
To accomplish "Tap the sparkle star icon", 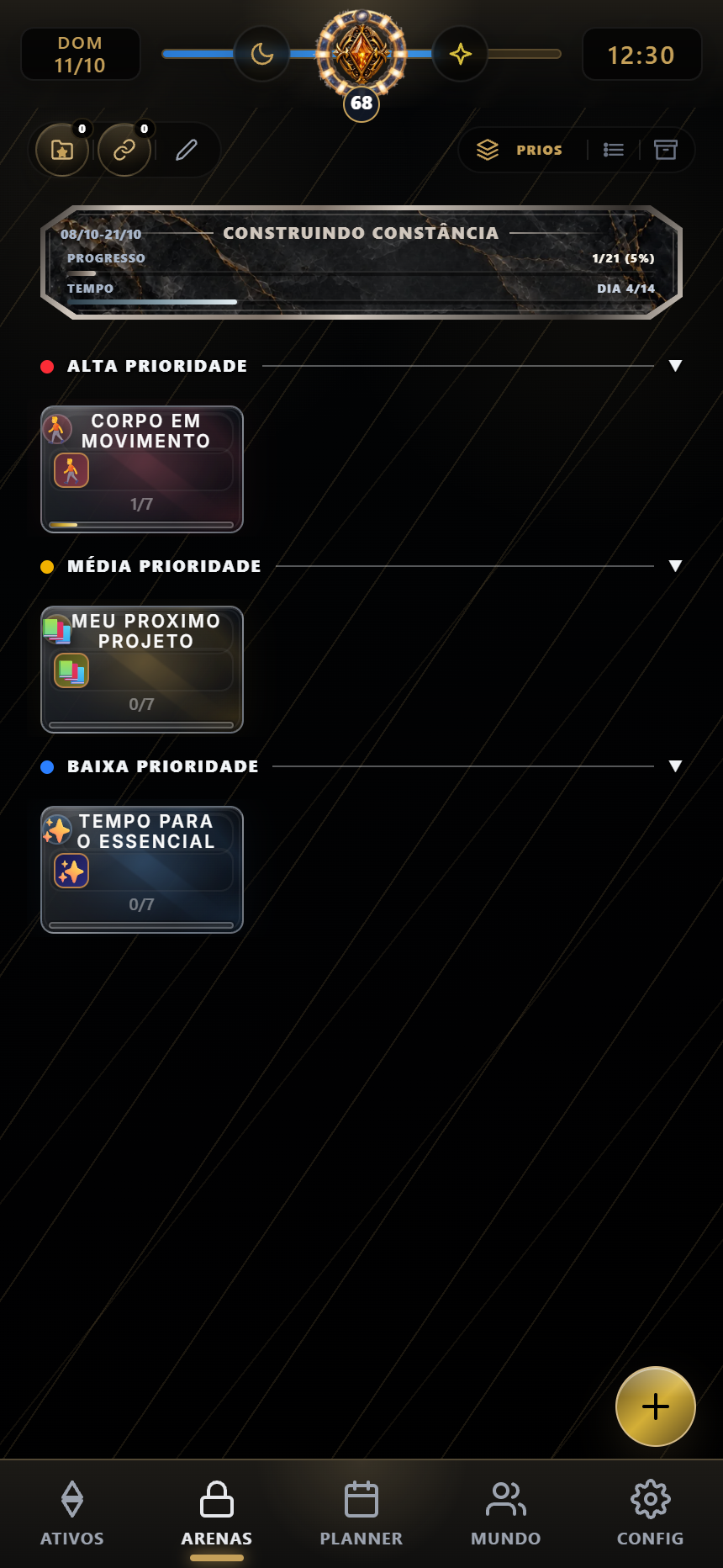I will 460,55.
